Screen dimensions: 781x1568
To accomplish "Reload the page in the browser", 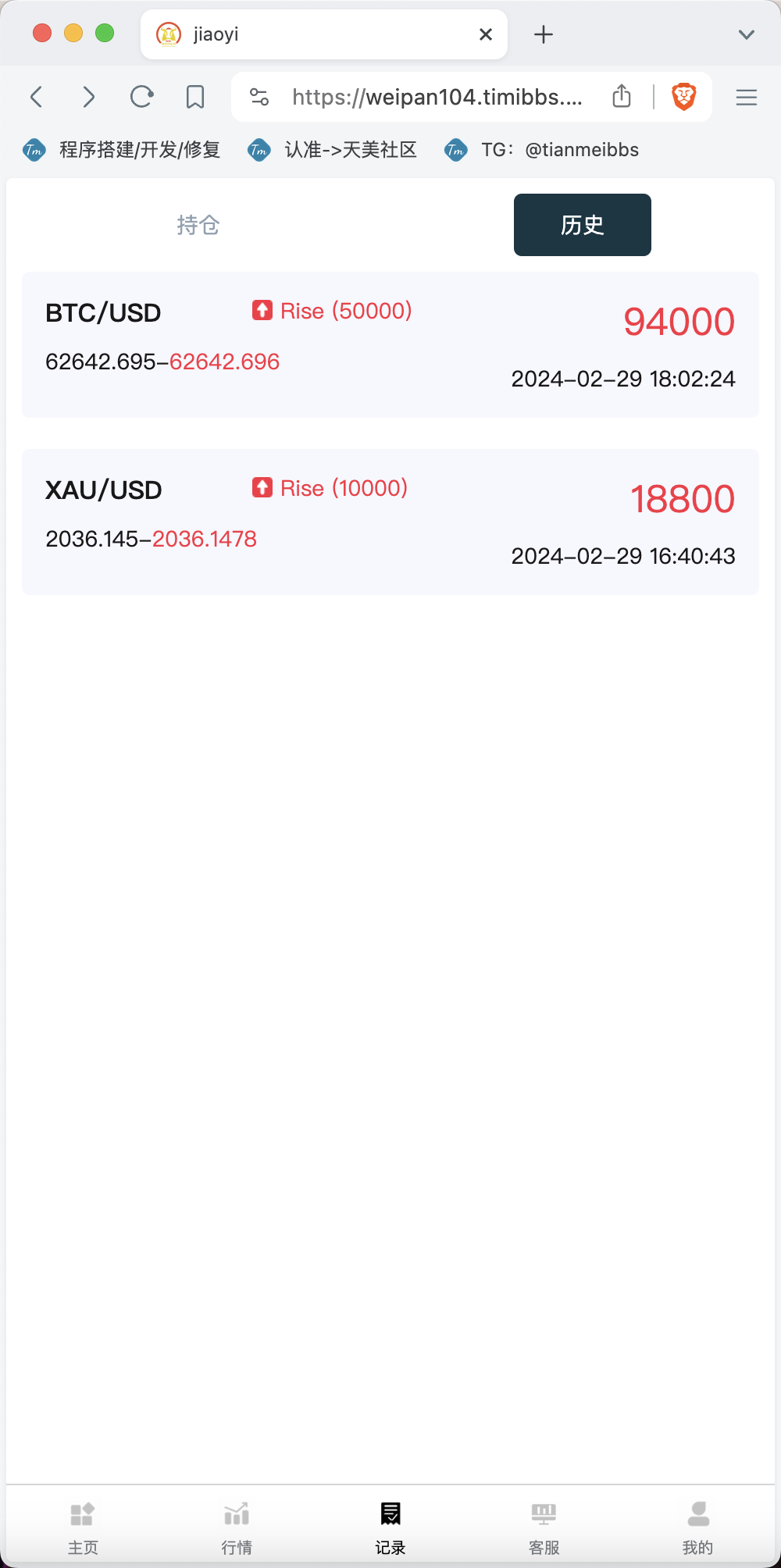I will 142,97.
